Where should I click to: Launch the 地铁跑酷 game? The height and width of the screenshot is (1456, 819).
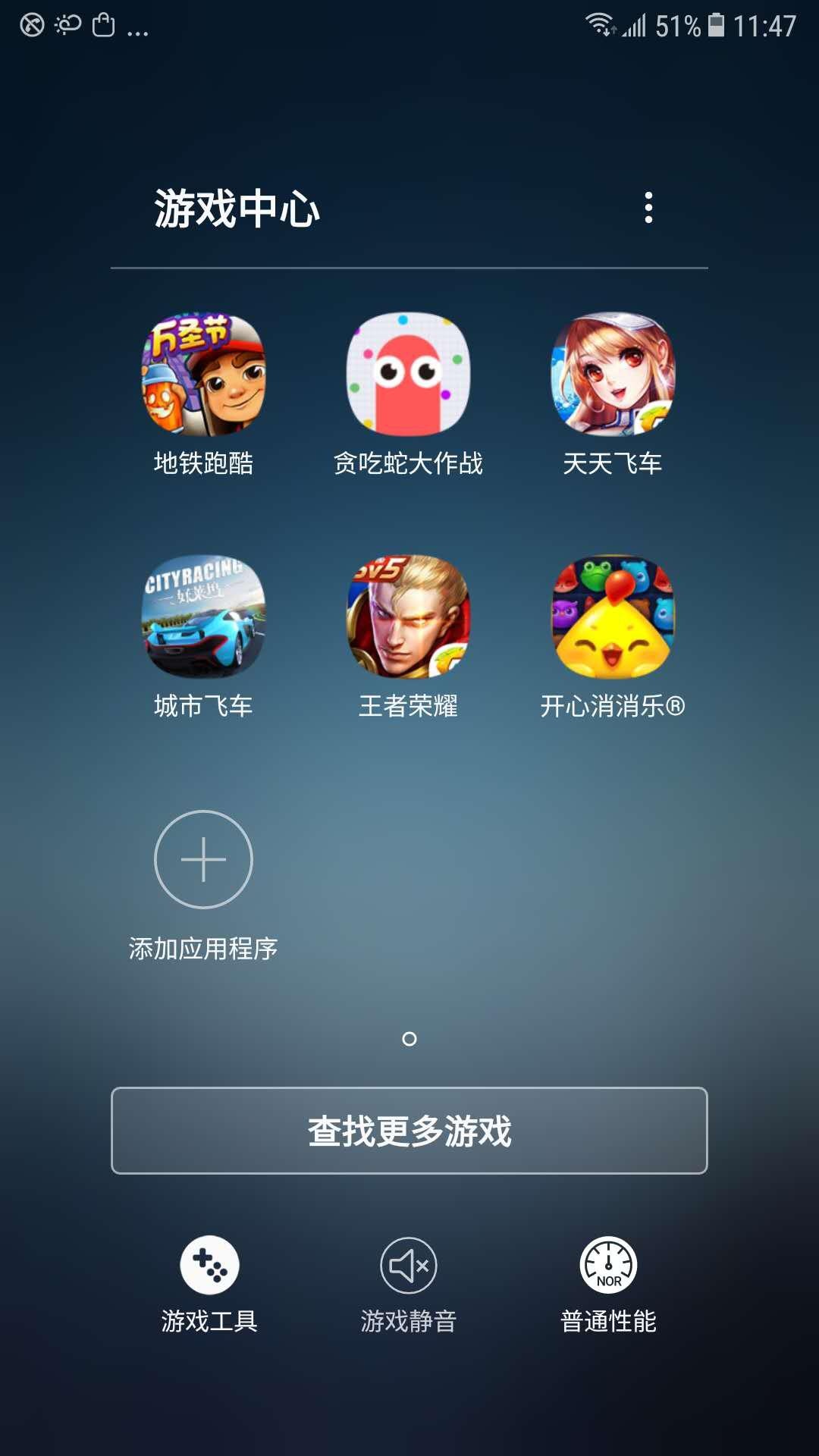203,375
